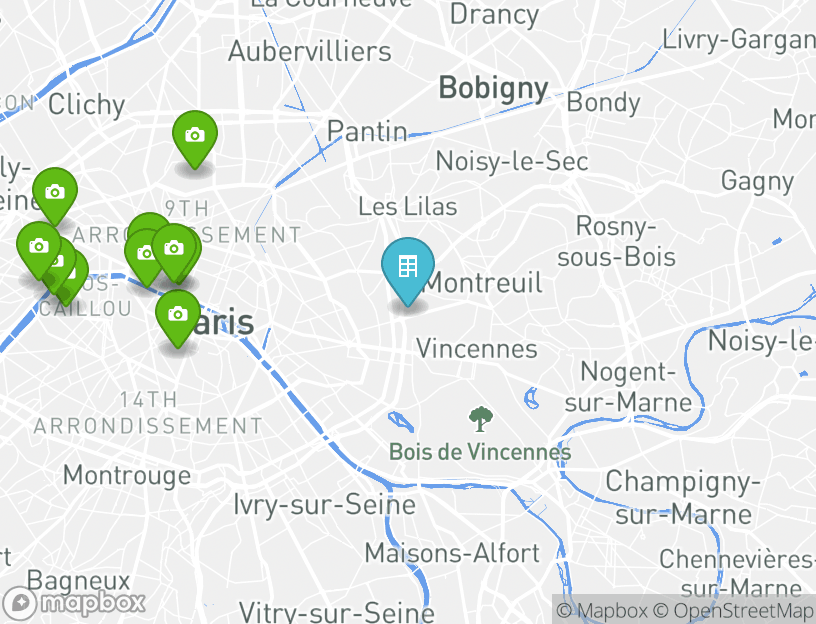Image resolution: width=816 pixels, height=624 pixels.
Task: Select the camera marker beside the Paris label
Action: (177, 315)
